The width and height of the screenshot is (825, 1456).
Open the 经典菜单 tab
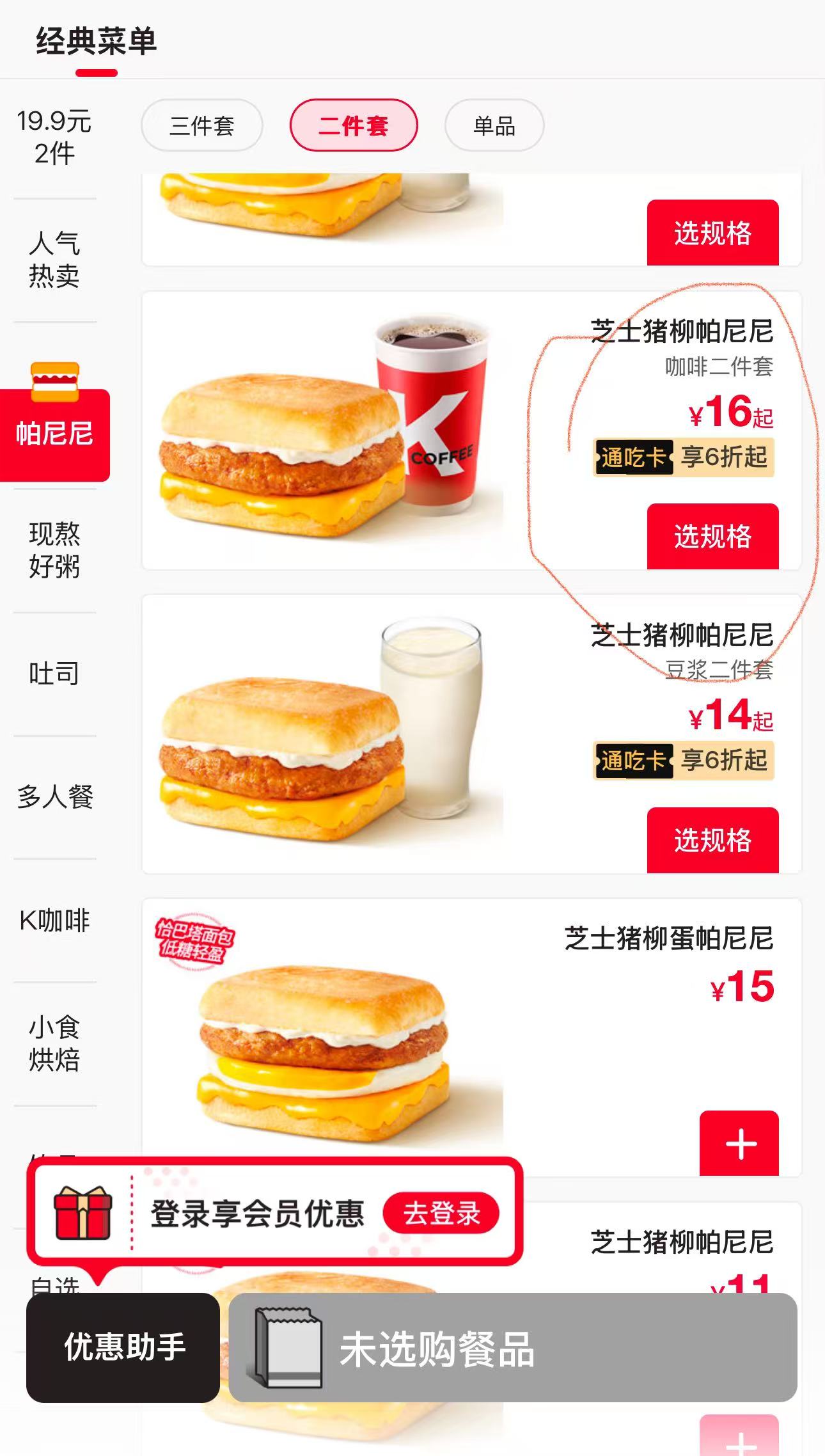96,42
